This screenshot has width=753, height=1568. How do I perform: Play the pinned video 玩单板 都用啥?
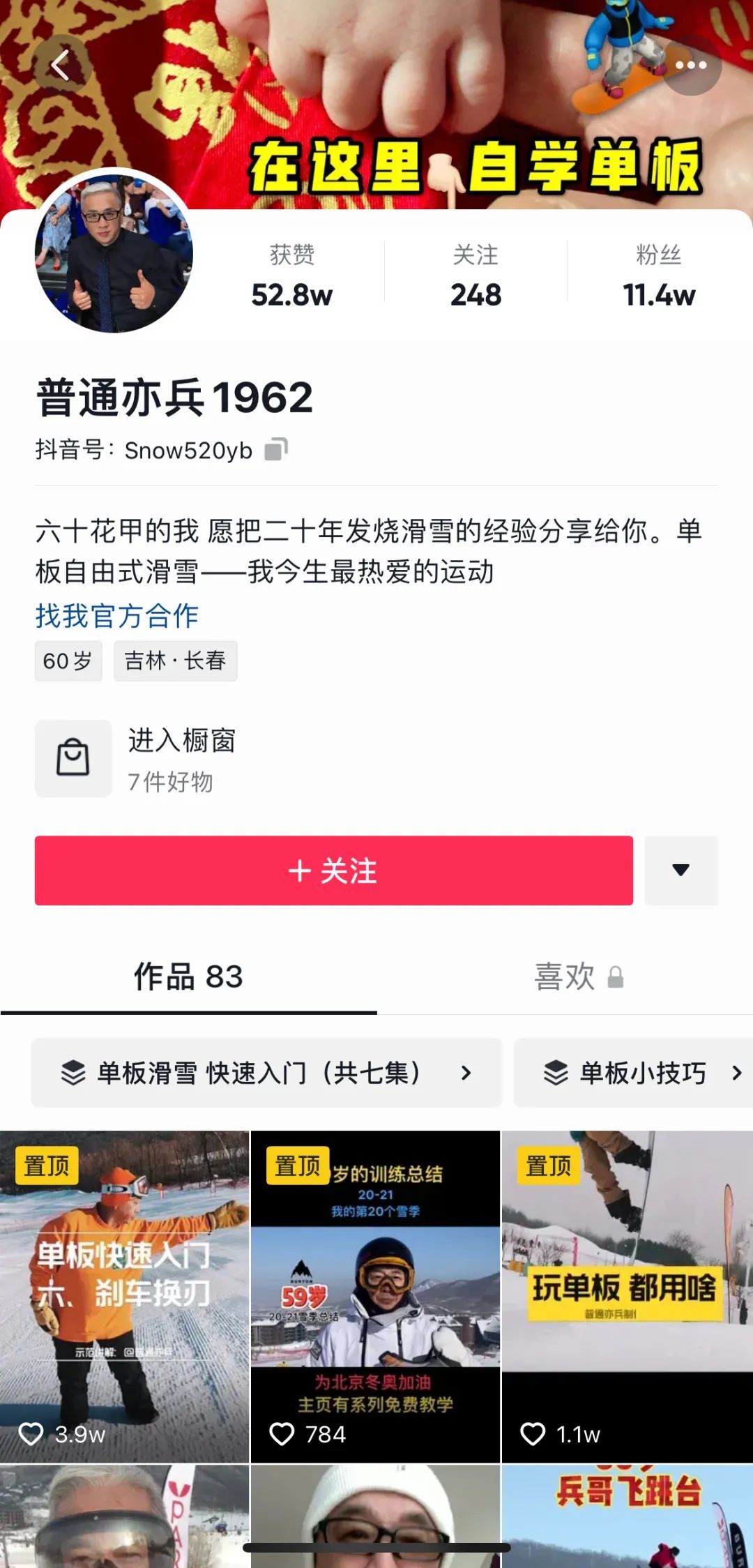click(626, 1296)
